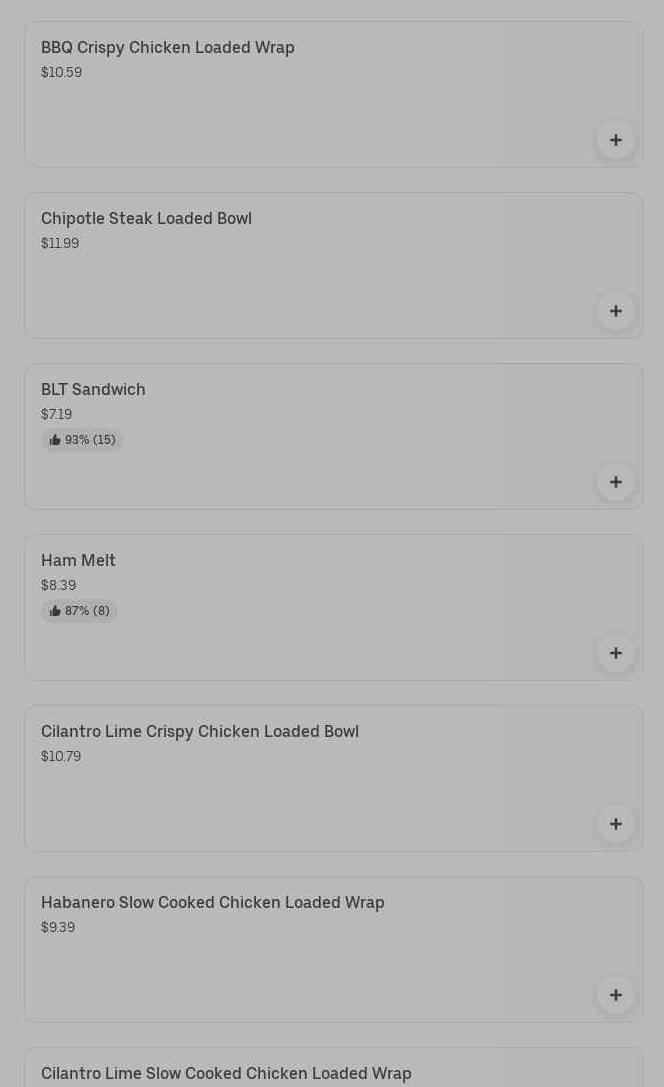The width and height of the screenshot is (664, 1087).
Task: Add Chipotle Steak Loaded Bowl to cart
Action: (615, 311)
